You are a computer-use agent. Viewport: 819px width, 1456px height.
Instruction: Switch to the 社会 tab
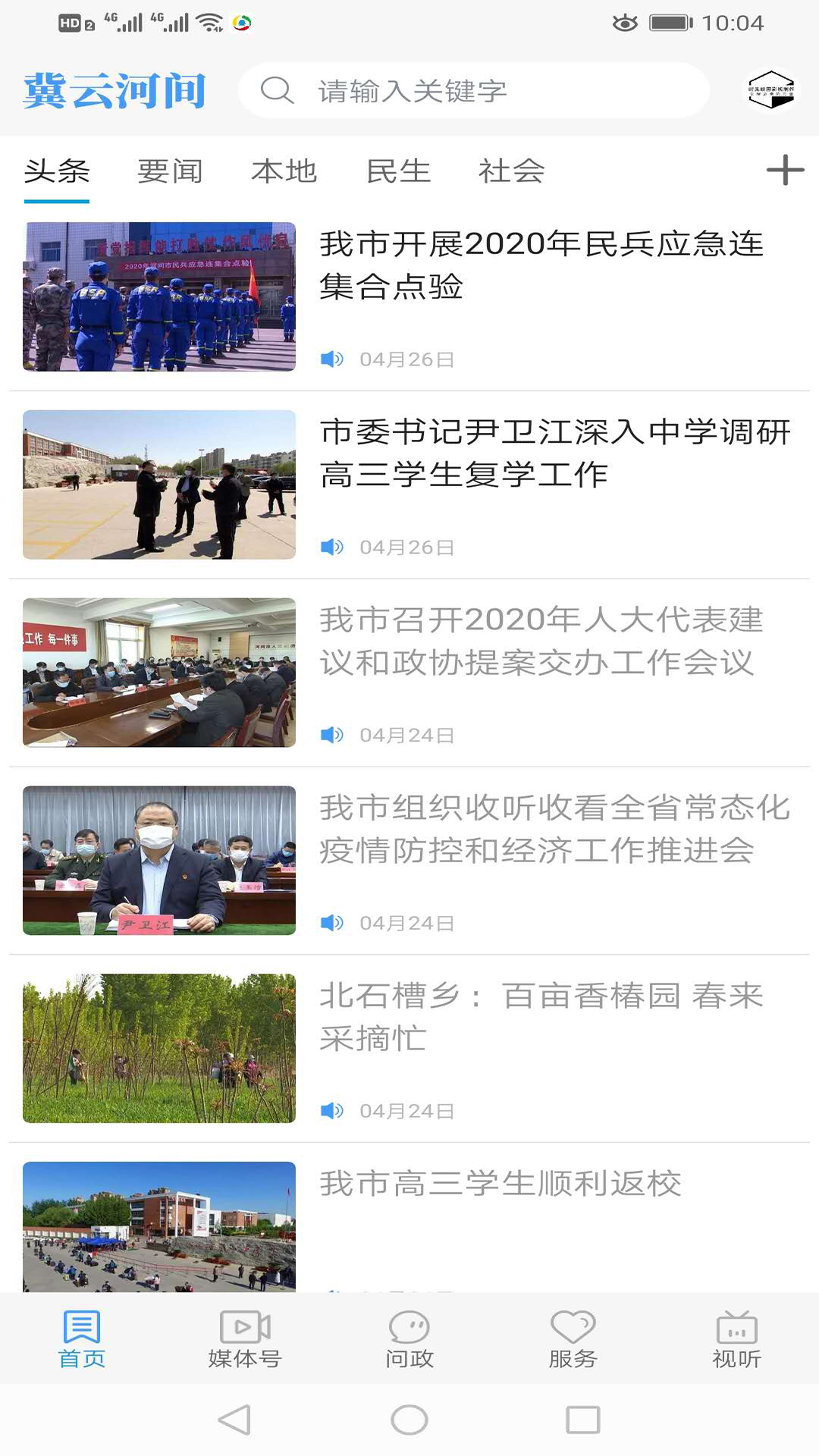[511, 172]
